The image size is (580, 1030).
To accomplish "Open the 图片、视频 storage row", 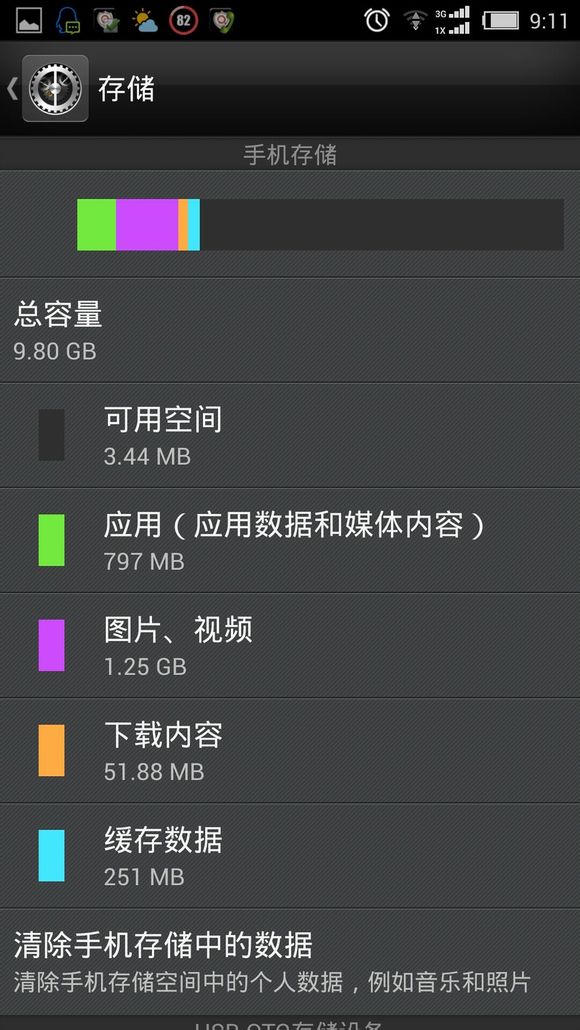I will (x=290, y=645).
